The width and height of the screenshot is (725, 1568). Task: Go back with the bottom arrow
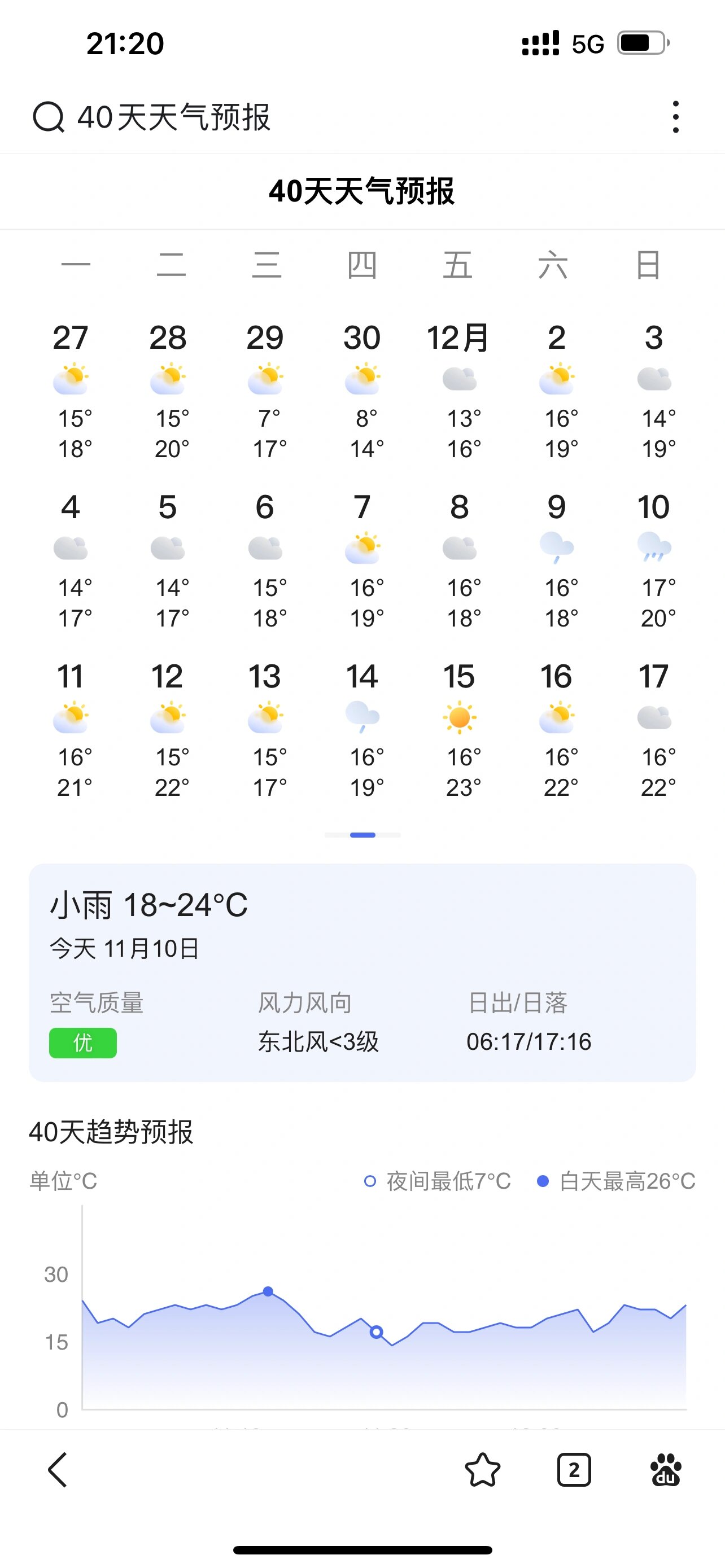coord(58,1470)
